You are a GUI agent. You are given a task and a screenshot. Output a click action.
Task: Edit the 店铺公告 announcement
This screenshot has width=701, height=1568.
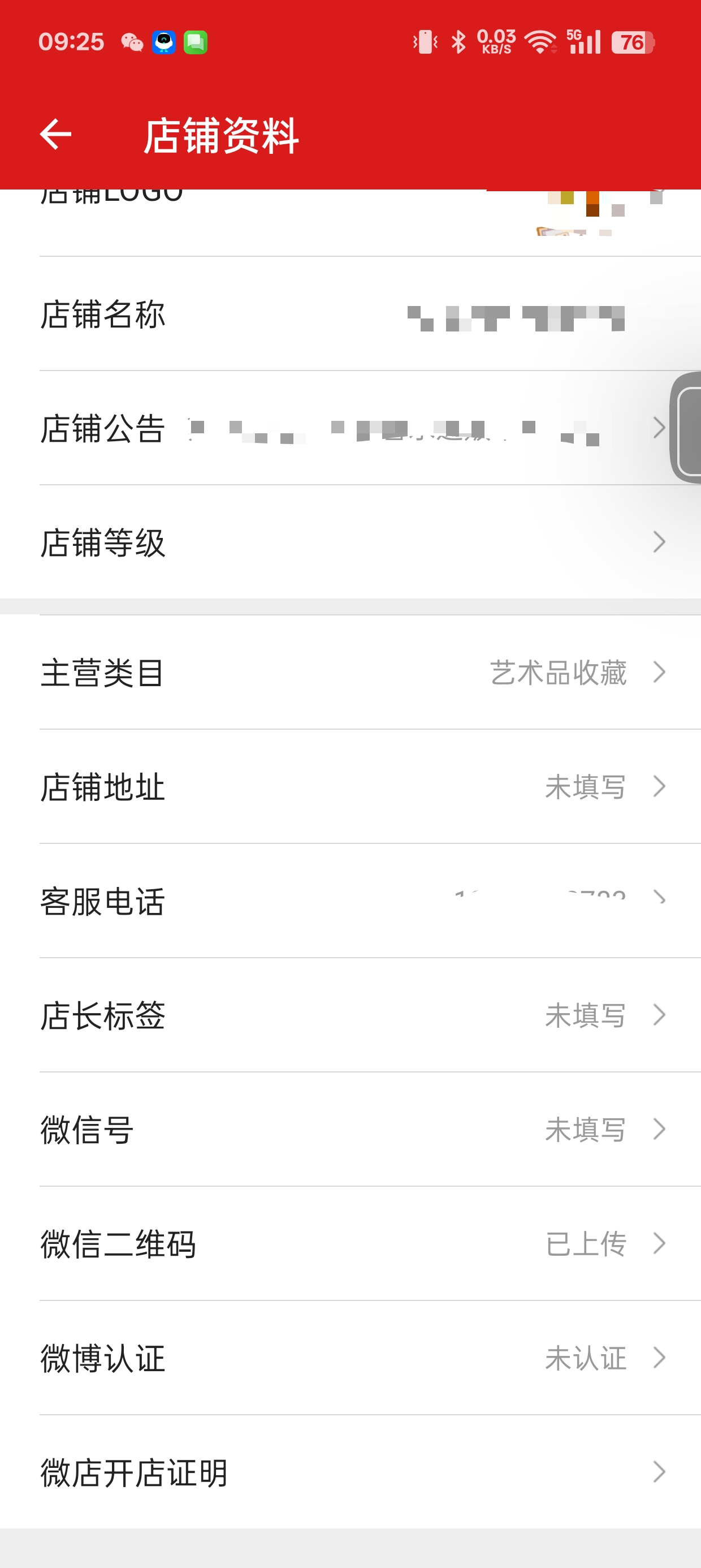[350, 429]
